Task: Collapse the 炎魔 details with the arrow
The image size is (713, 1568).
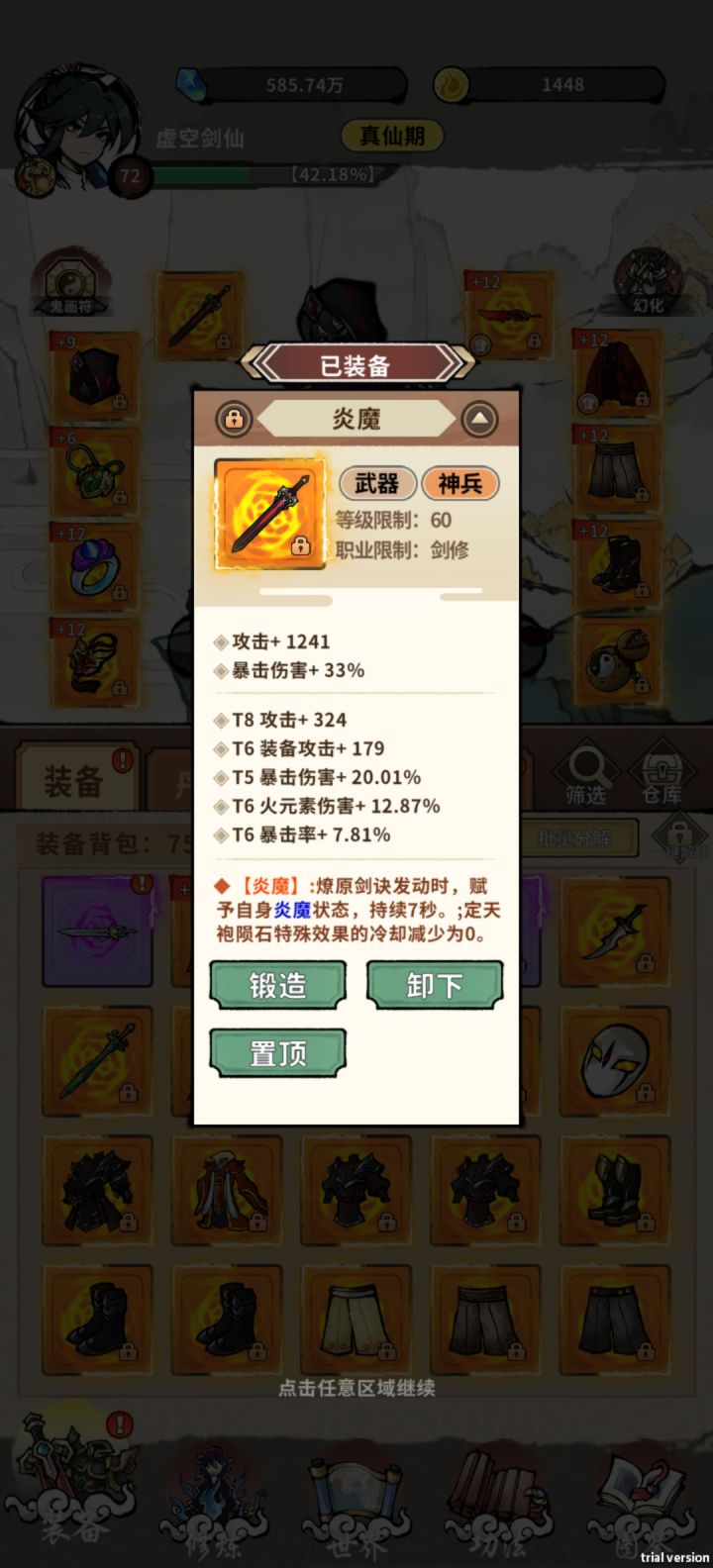Action: (480, 418)
